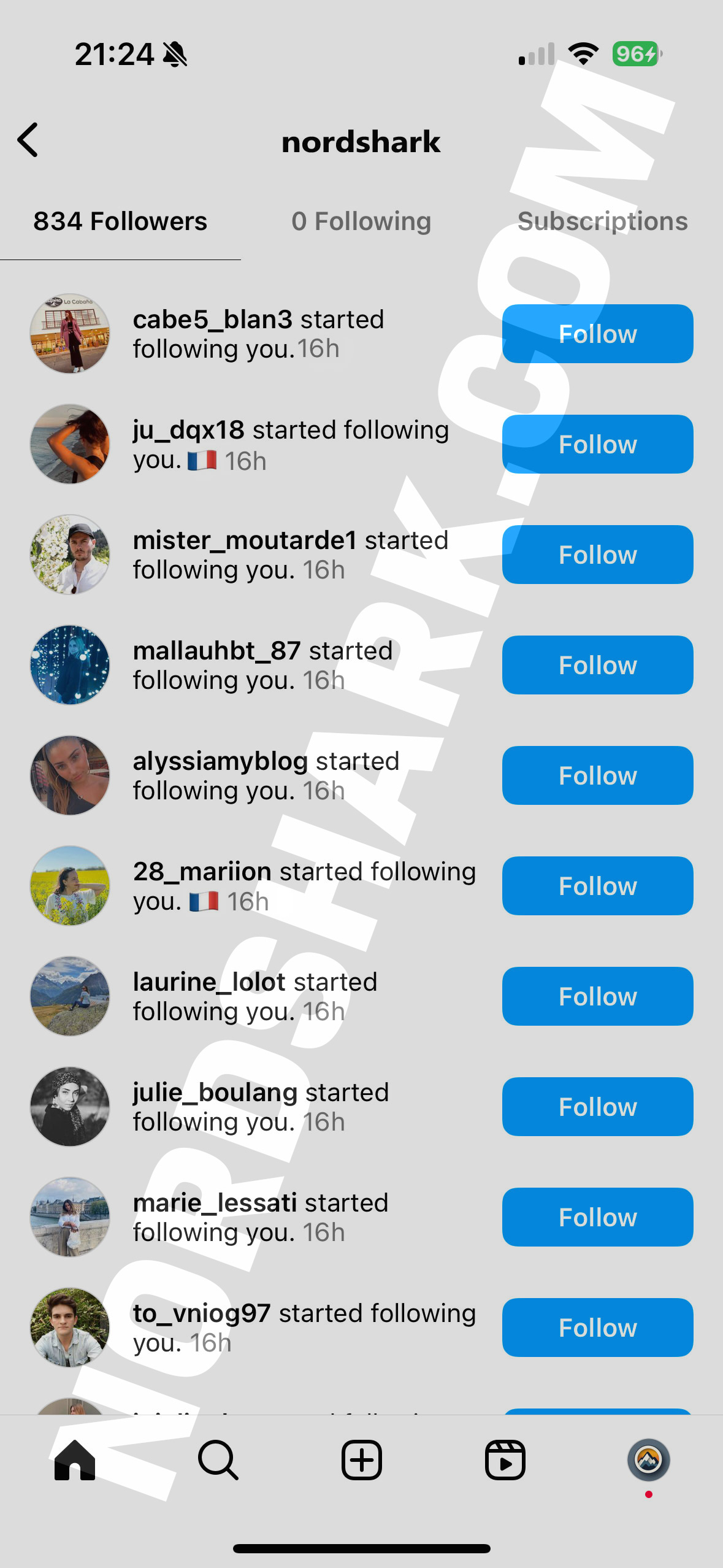Open the Subscriptions tab

tap(602, 221)
